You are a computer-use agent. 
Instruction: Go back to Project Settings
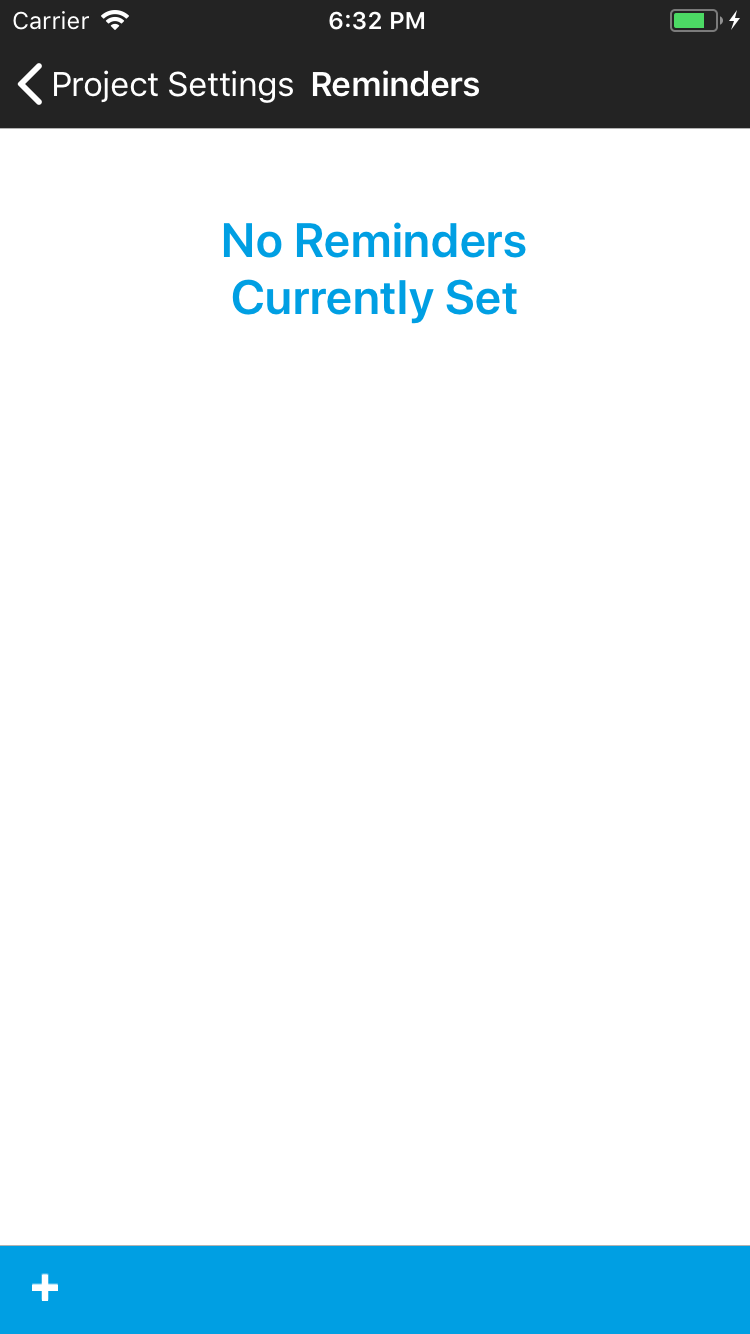coord(155,85)
